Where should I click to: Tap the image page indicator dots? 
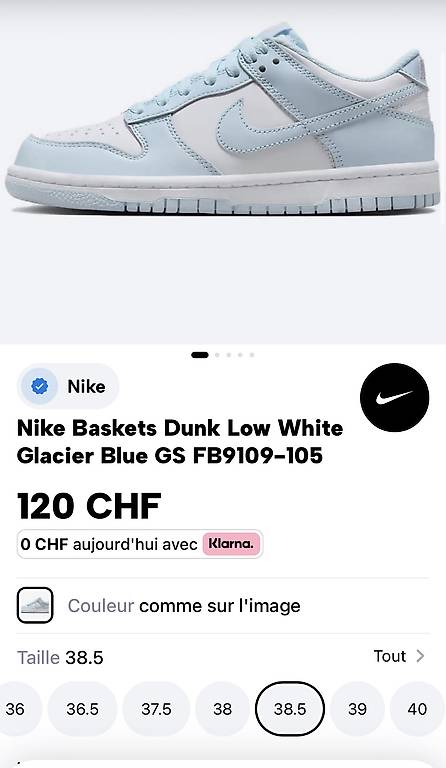pos(223,355)
